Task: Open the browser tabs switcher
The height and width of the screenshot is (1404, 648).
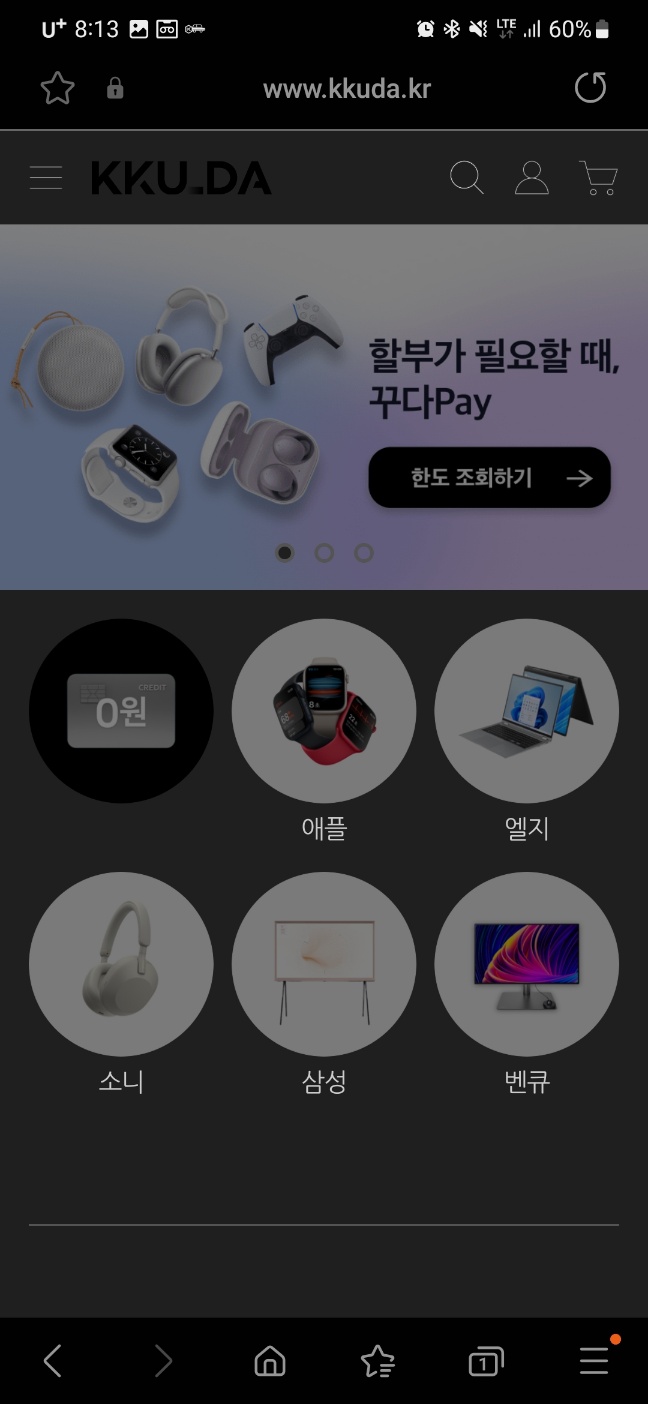Action: pyautogui.click(x=486, y=1361)
